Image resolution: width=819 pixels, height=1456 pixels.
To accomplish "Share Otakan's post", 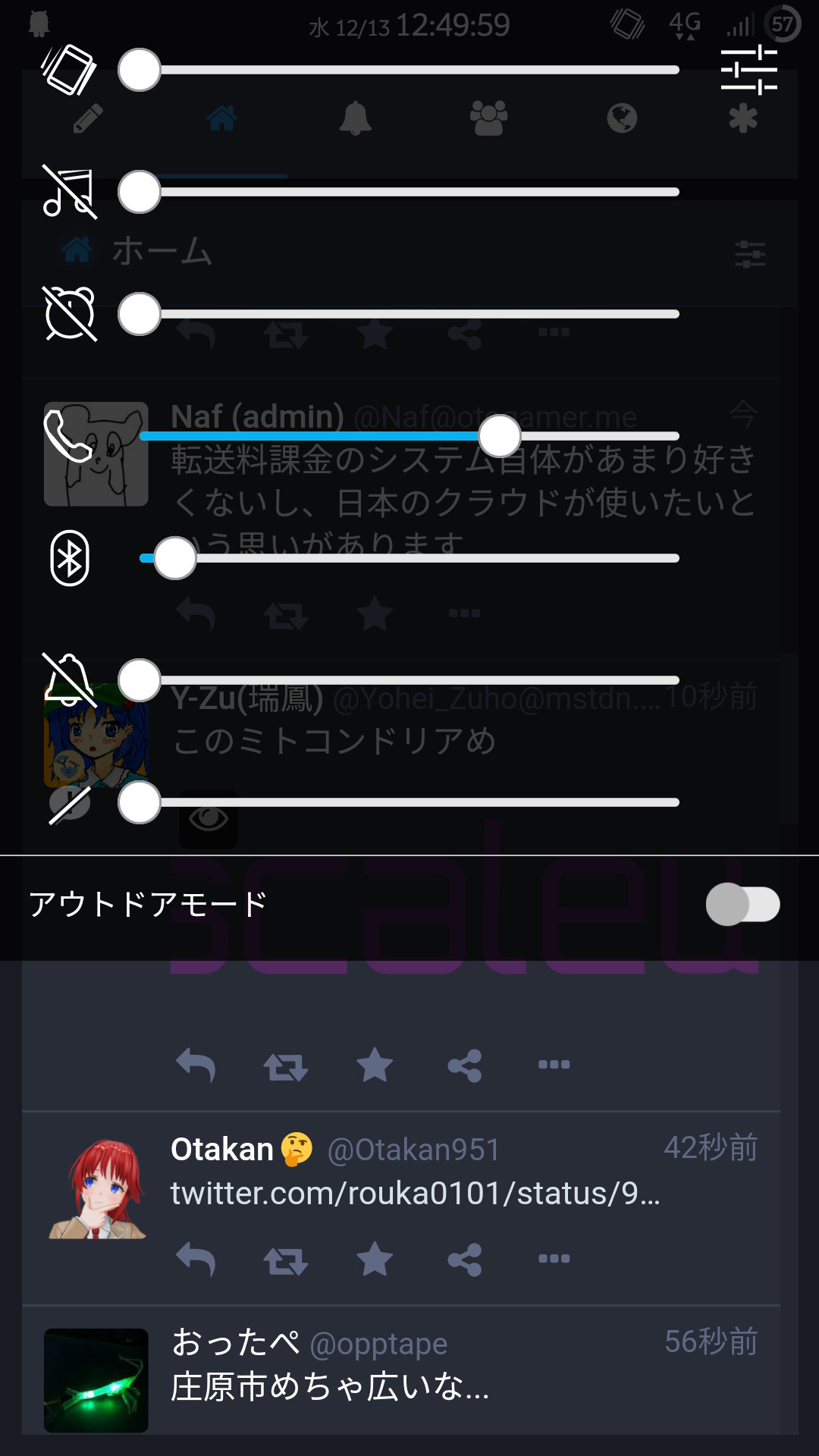I will (465, 1260).
